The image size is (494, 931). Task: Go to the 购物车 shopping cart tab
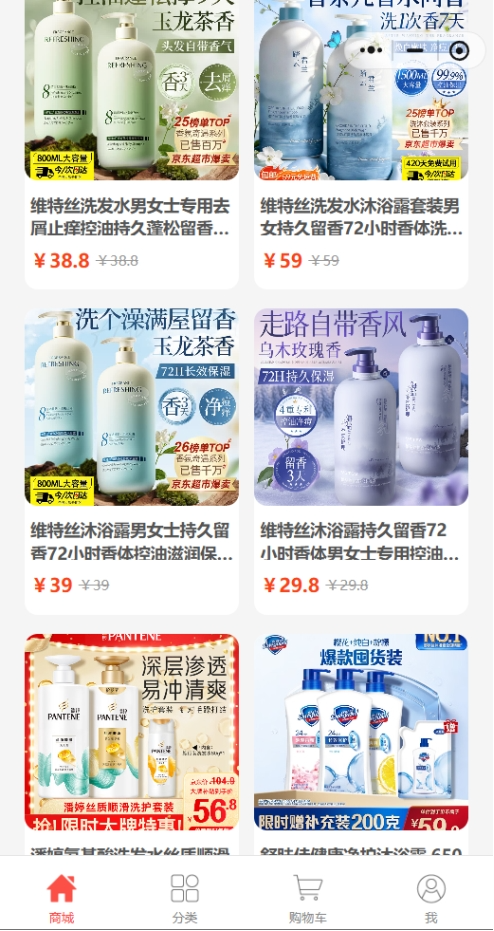[308, 899]
